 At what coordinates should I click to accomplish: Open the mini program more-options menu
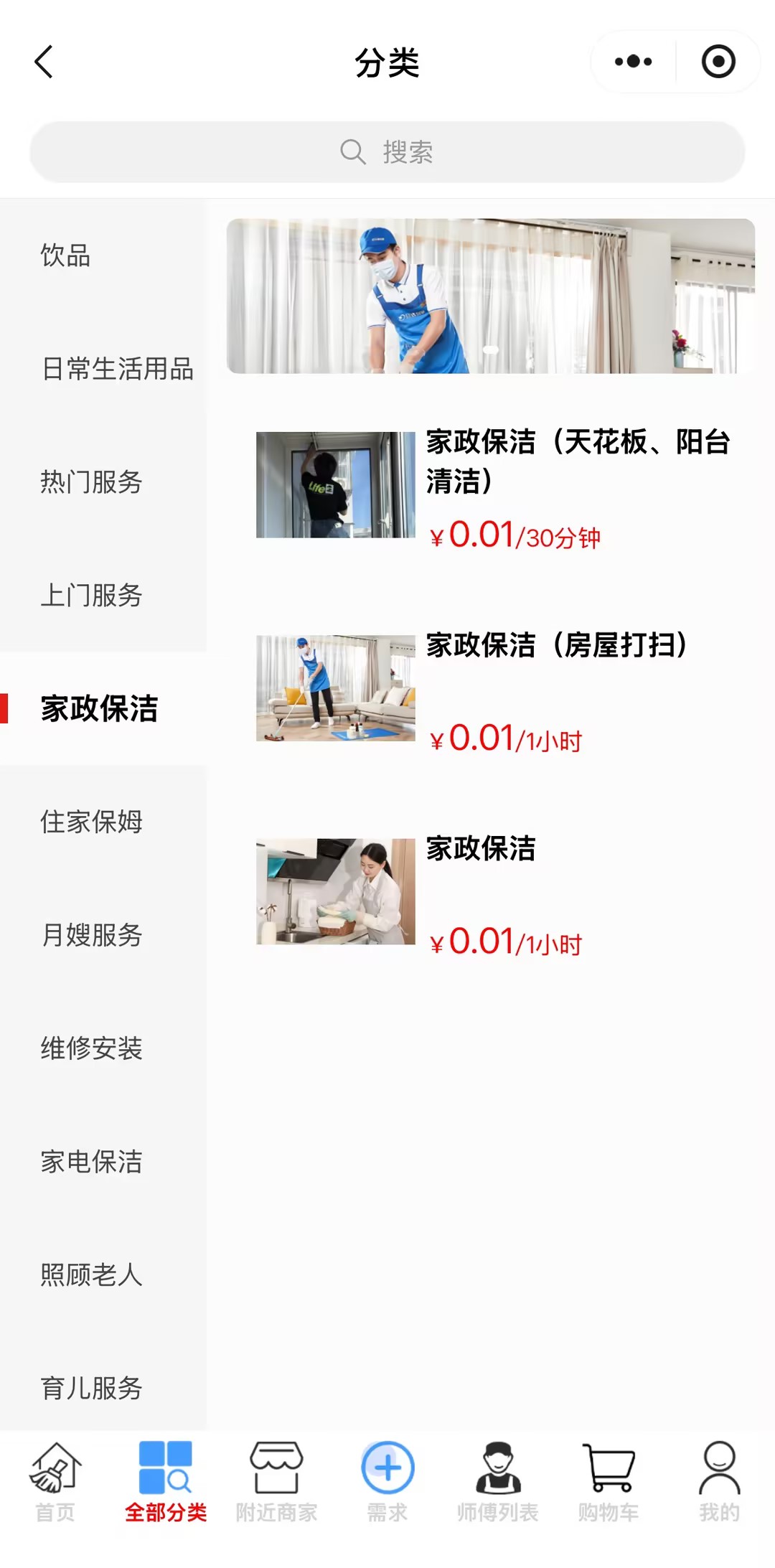click(633, 62)
